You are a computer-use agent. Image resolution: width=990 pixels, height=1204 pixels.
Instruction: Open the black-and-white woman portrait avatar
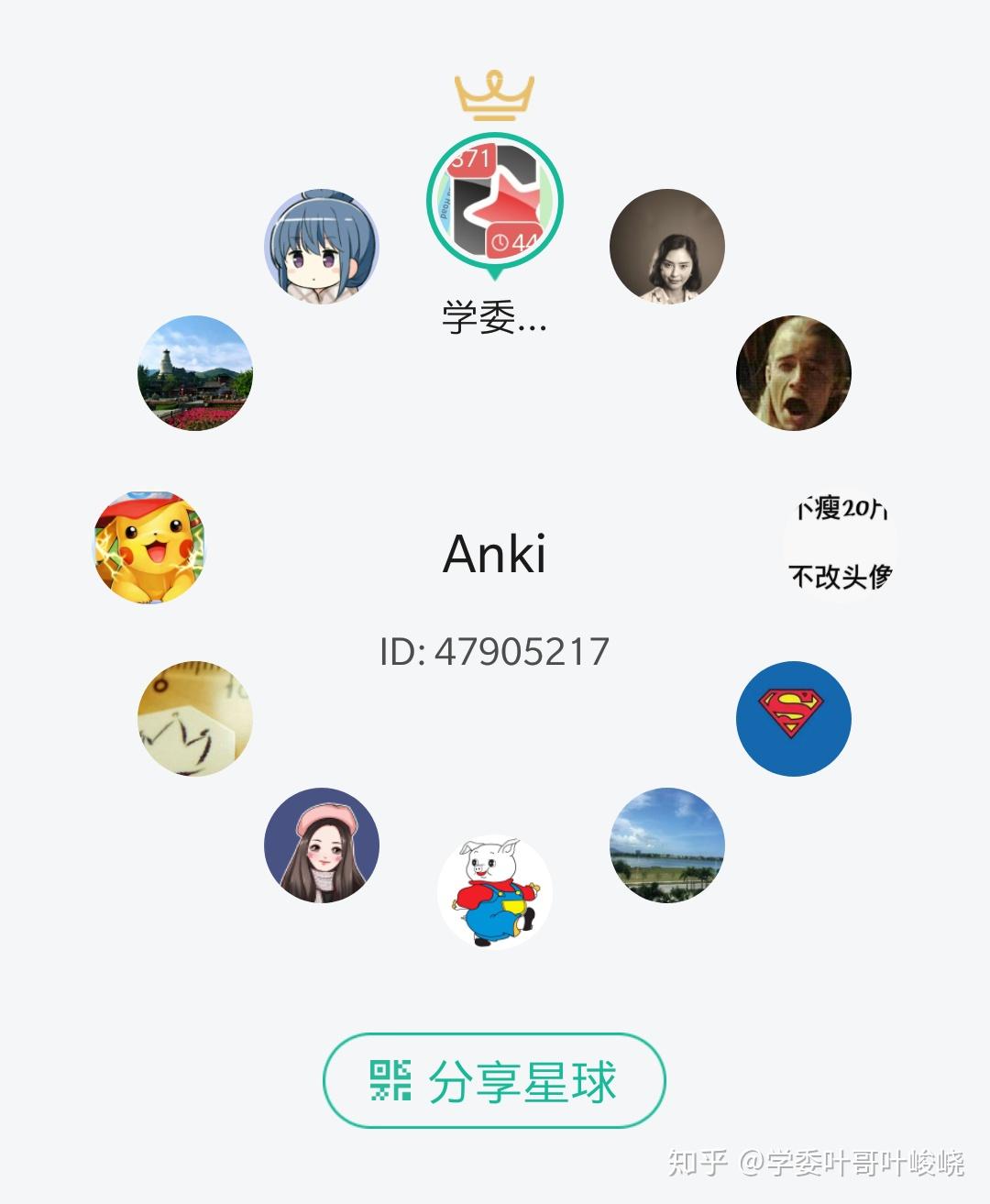click(x=667, y=247)
